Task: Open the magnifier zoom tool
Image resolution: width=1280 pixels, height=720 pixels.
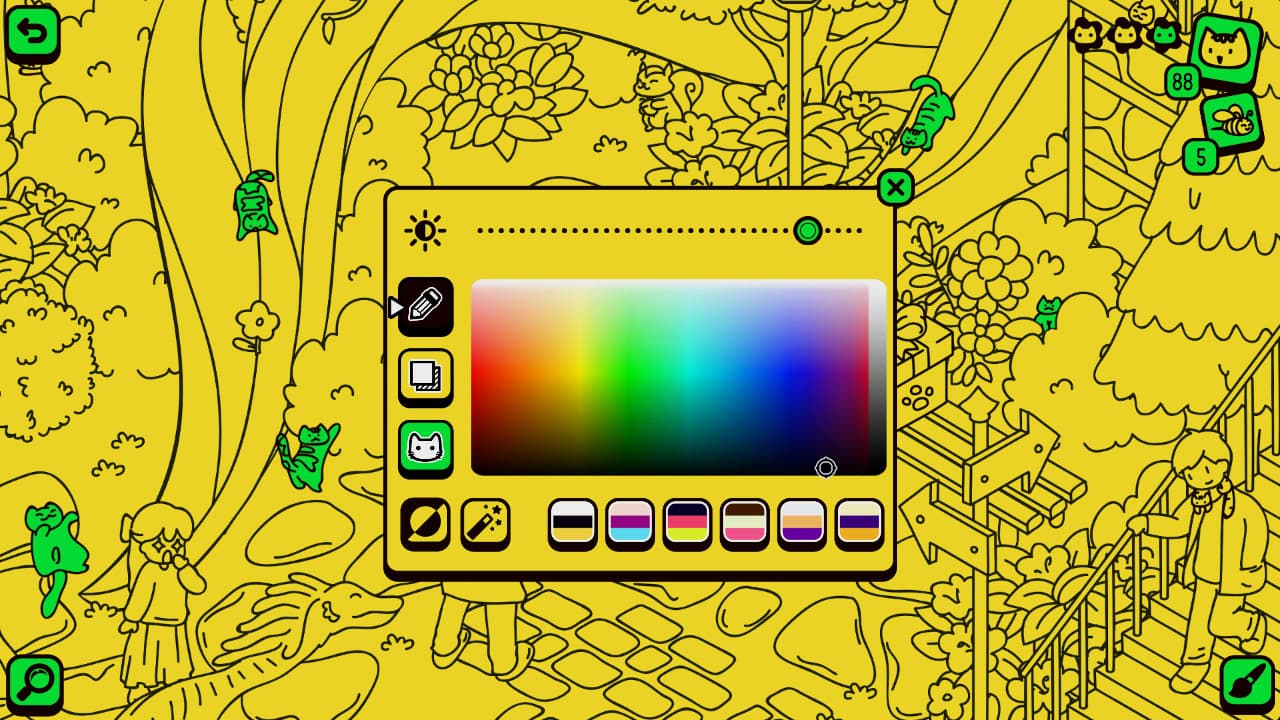Action: click(34, 683)
